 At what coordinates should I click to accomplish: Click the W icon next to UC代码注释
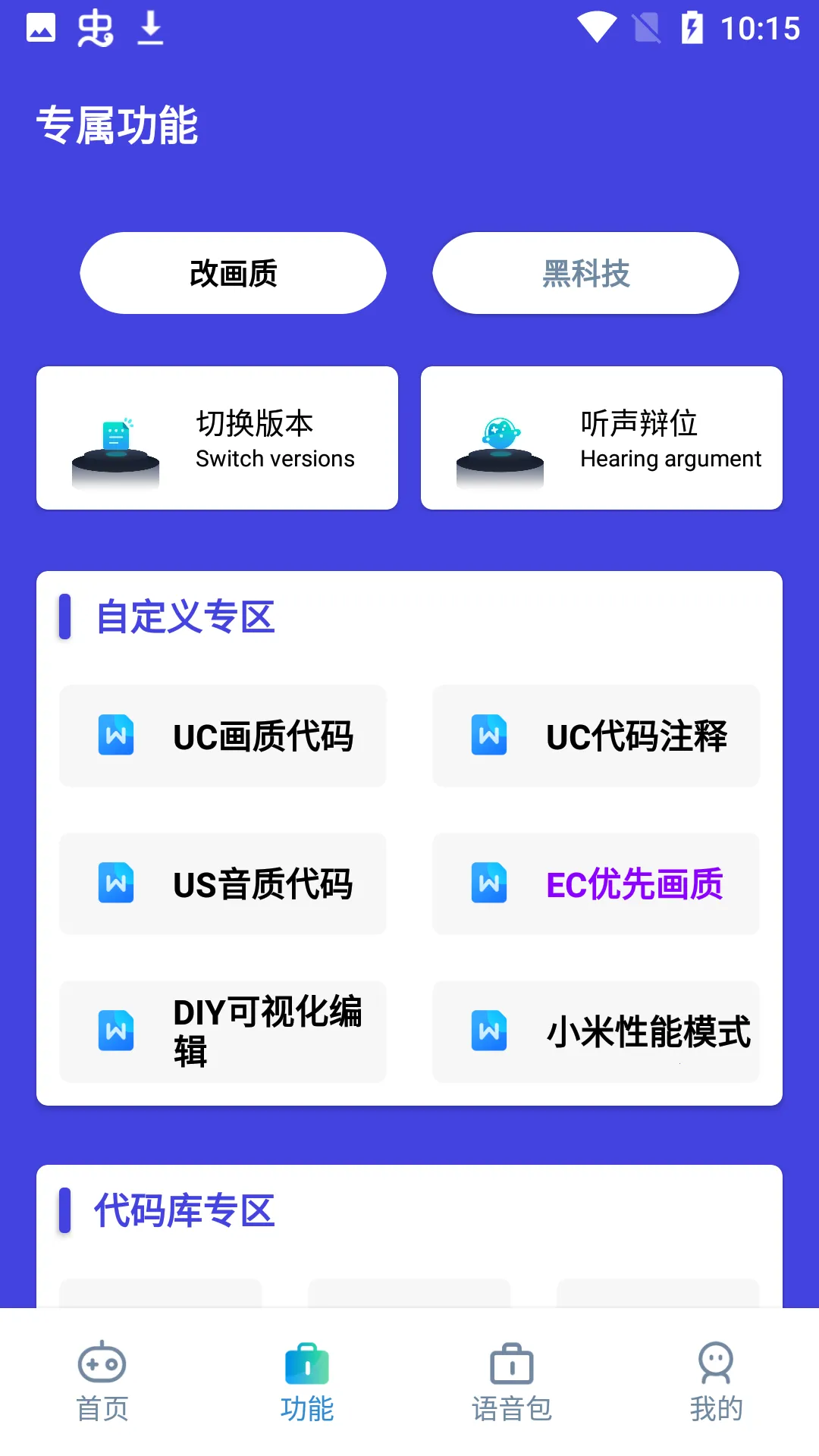489,735
